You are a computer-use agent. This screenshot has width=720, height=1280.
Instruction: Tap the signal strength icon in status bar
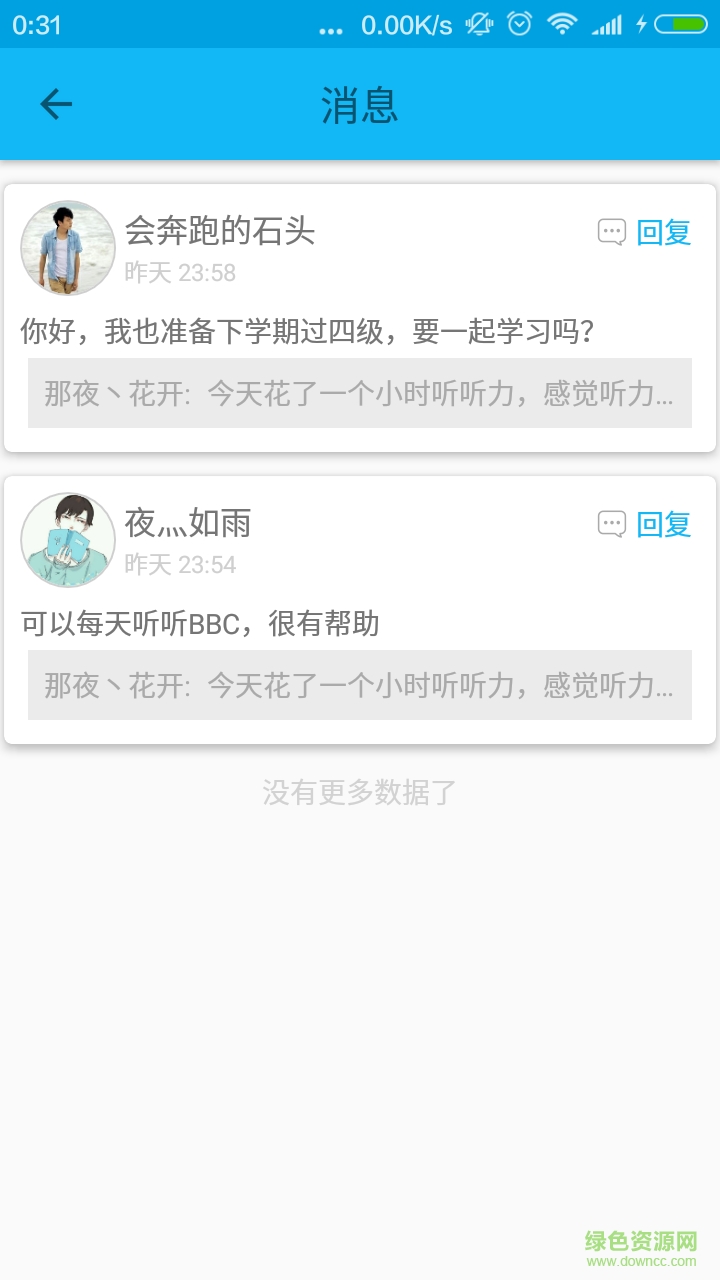pyautogui.click(x=607, y=26)
